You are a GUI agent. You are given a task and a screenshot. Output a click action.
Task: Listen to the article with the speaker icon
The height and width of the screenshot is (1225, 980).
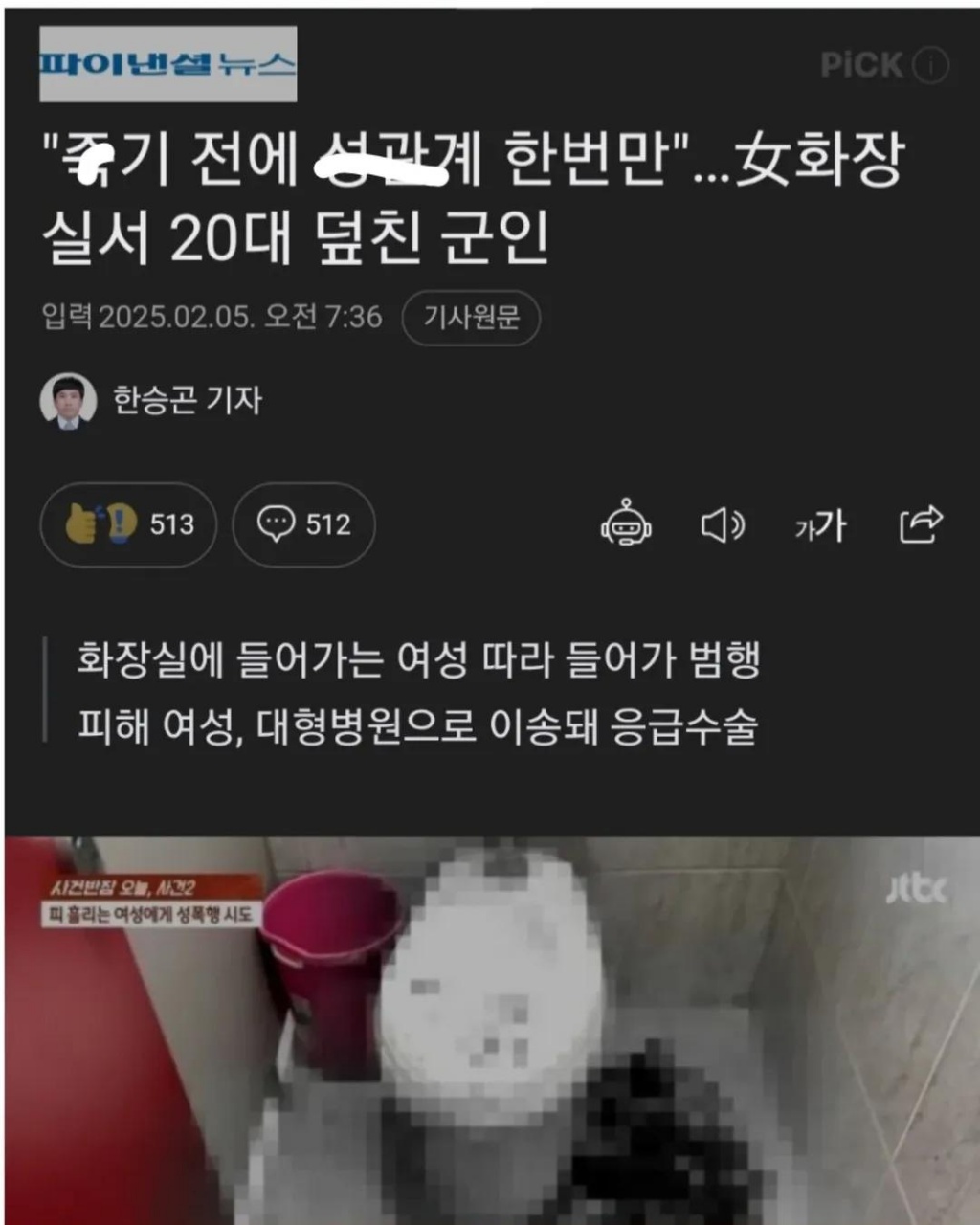(x=723, y=524)
